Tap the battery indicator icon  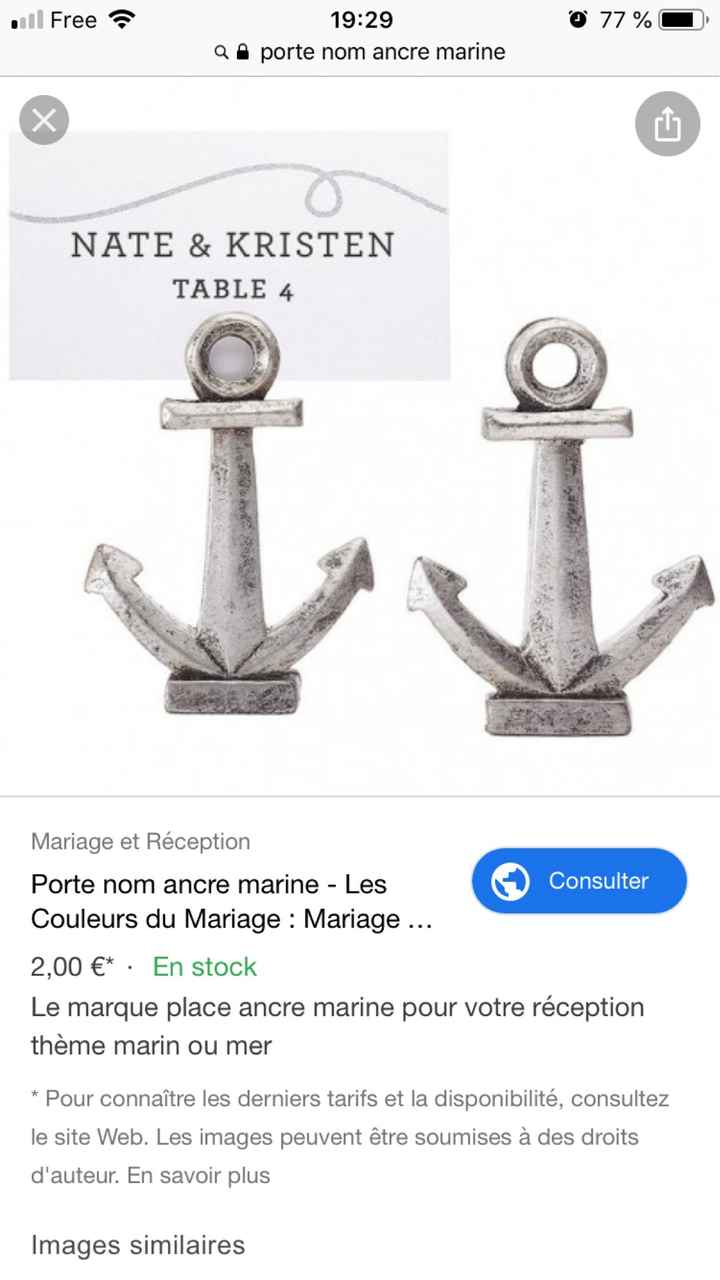pyautogui.click(x=680, y=17)
